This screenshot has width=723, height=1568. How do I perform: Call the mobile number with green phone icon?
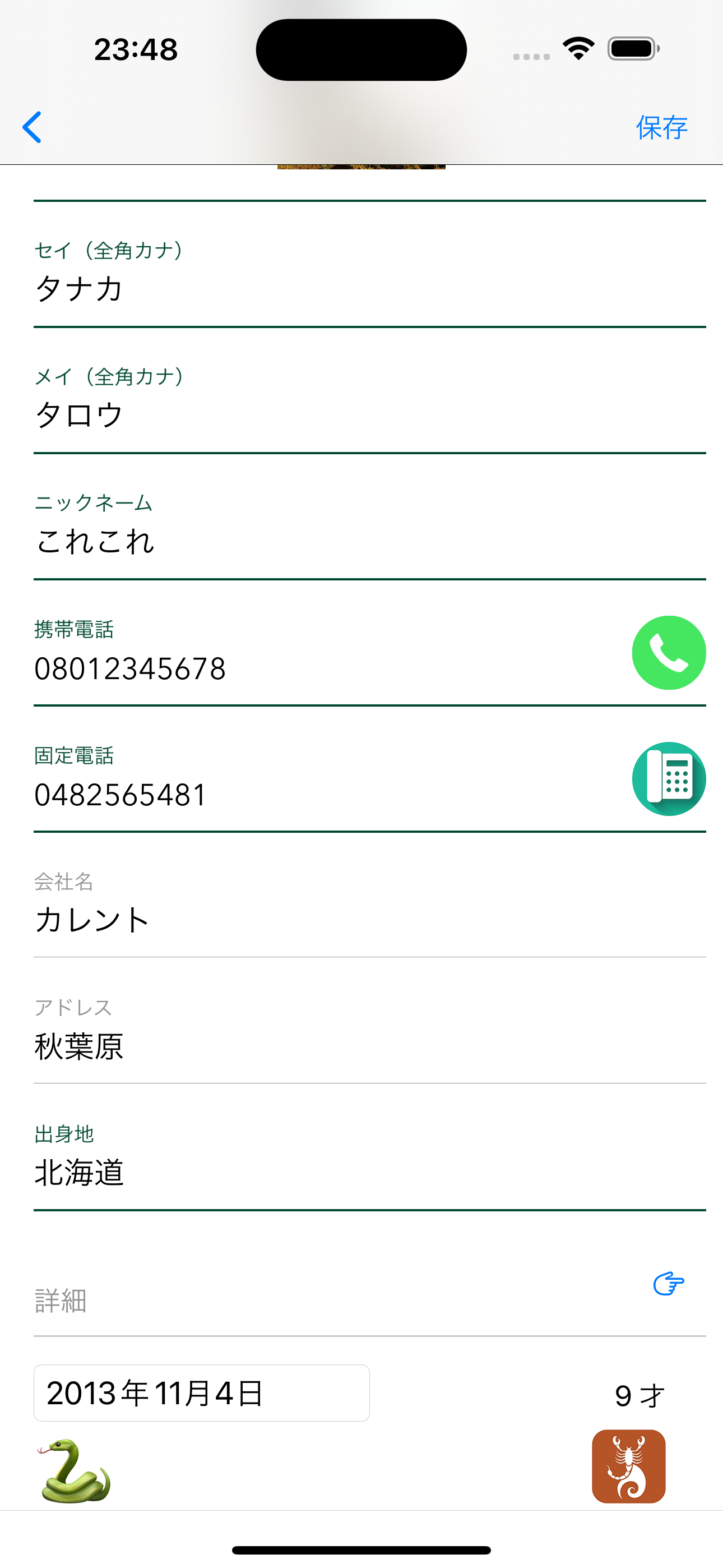[x=668, y=653]
